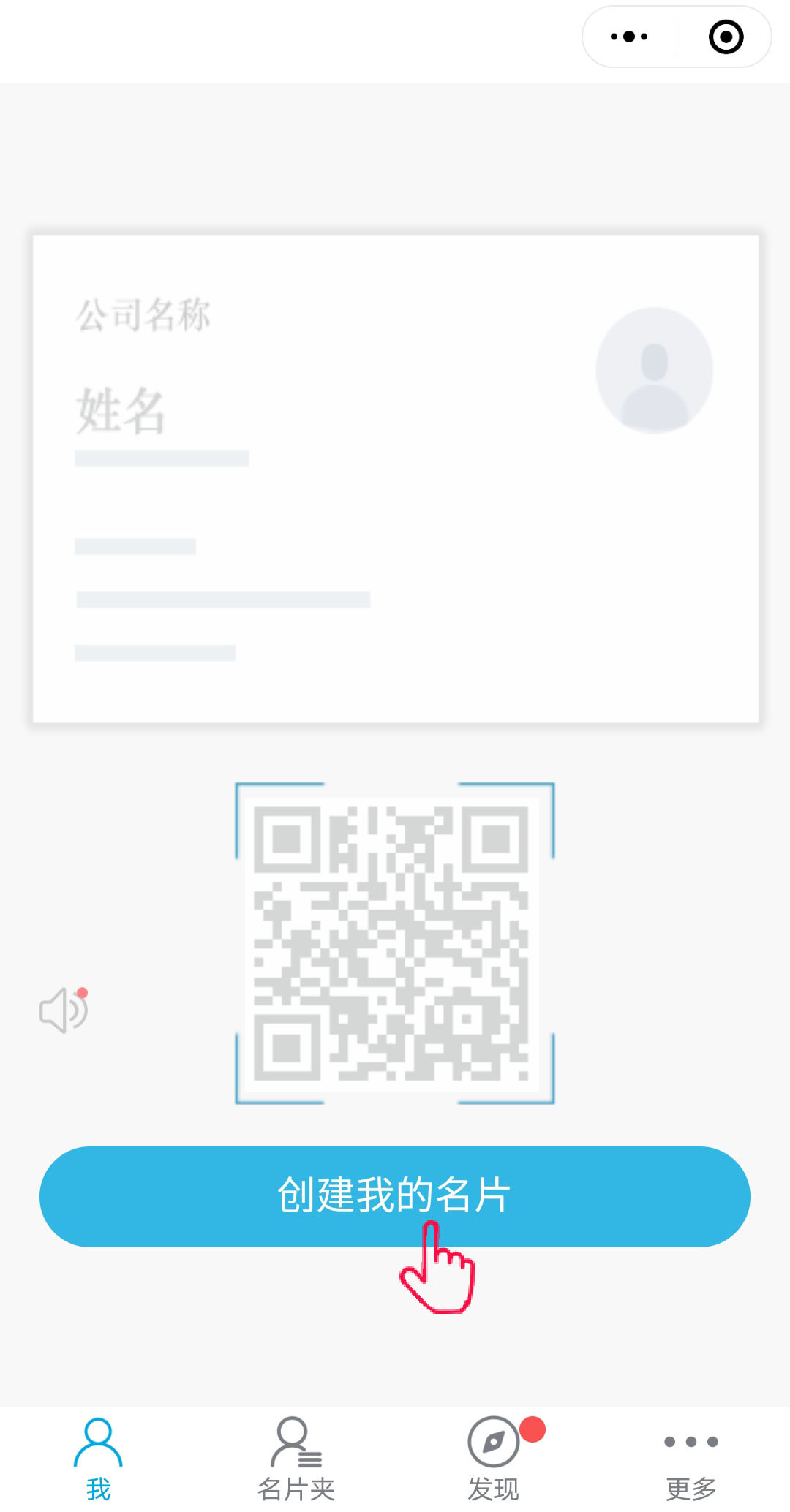Close the mini program via the circle icon
Image resolution: width=790 pixels, height=1512 pixels.
coord(726,37)
